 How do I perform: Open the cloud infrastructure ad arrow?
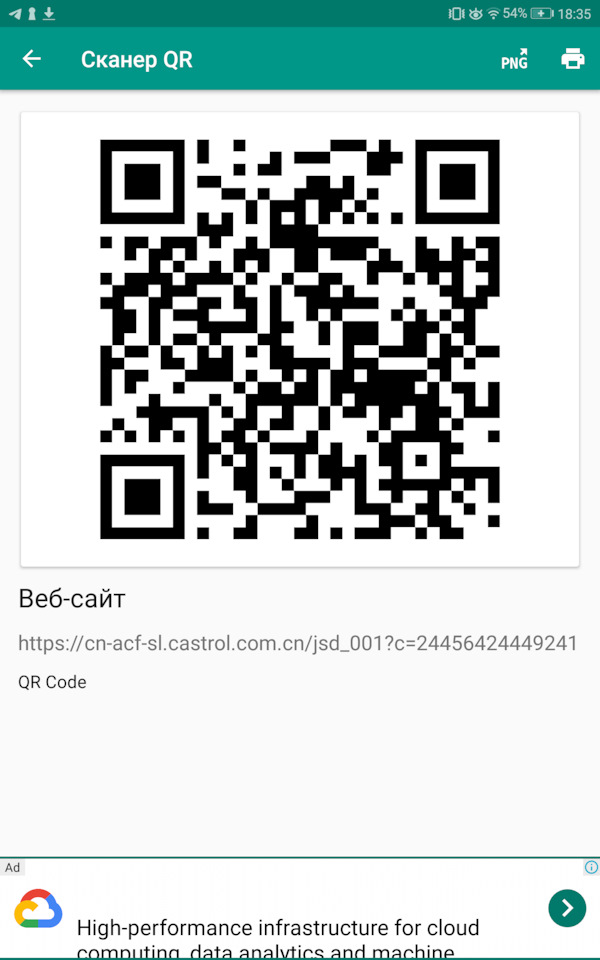(567, 908)
